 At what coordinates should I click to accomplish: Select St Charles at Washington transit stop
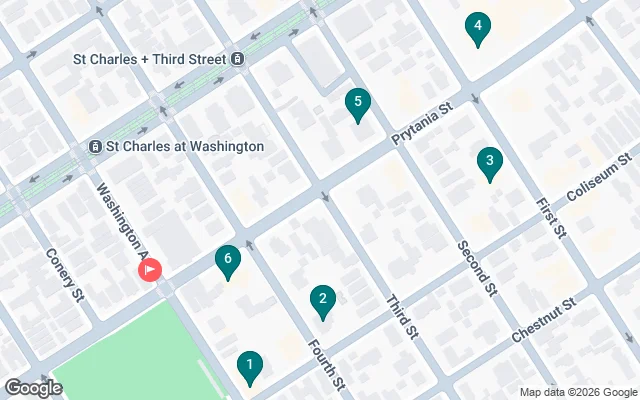coord(95,146)
